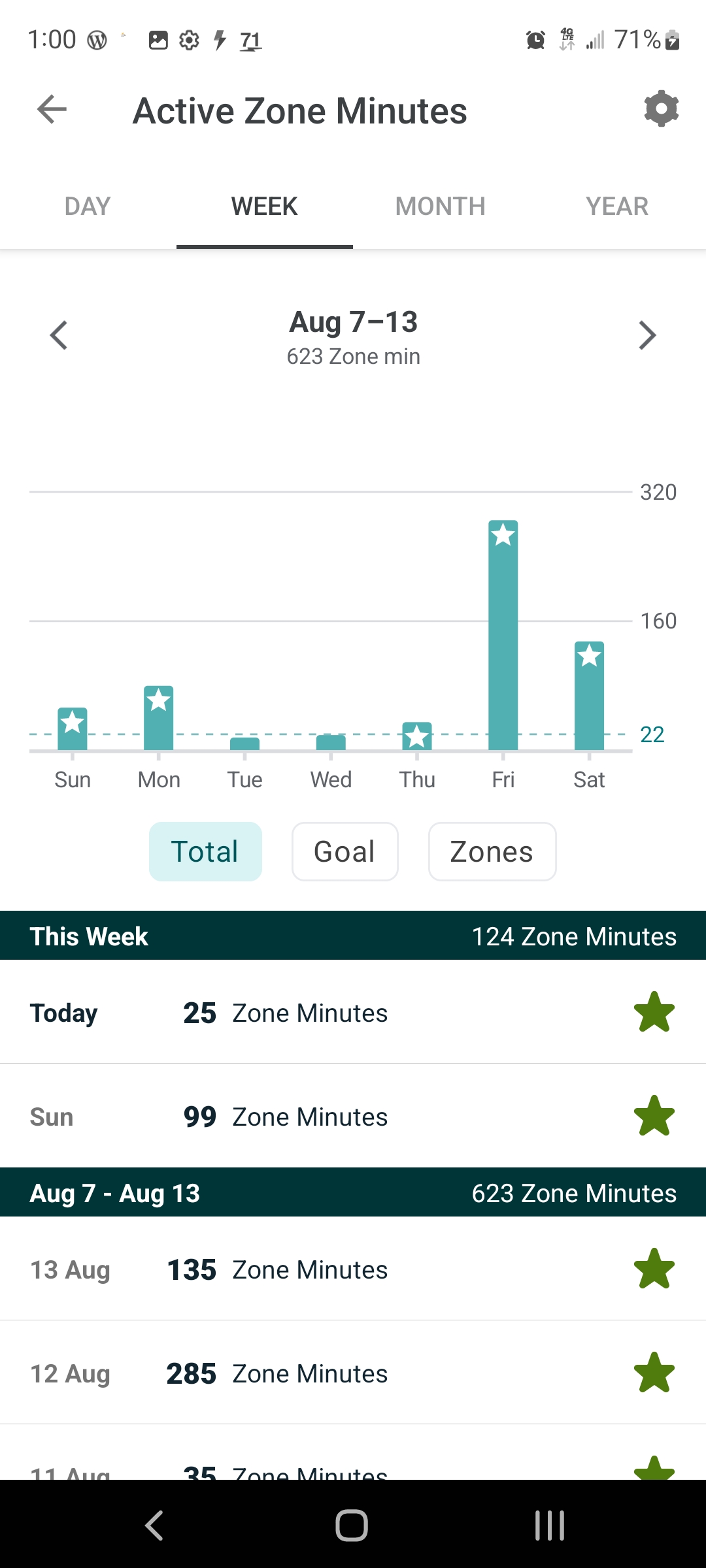Viewport: 706px width, 1568px height.
Task: Click the green star beside Sun 99 Zone Minutes
Action: coord(656,1116)
